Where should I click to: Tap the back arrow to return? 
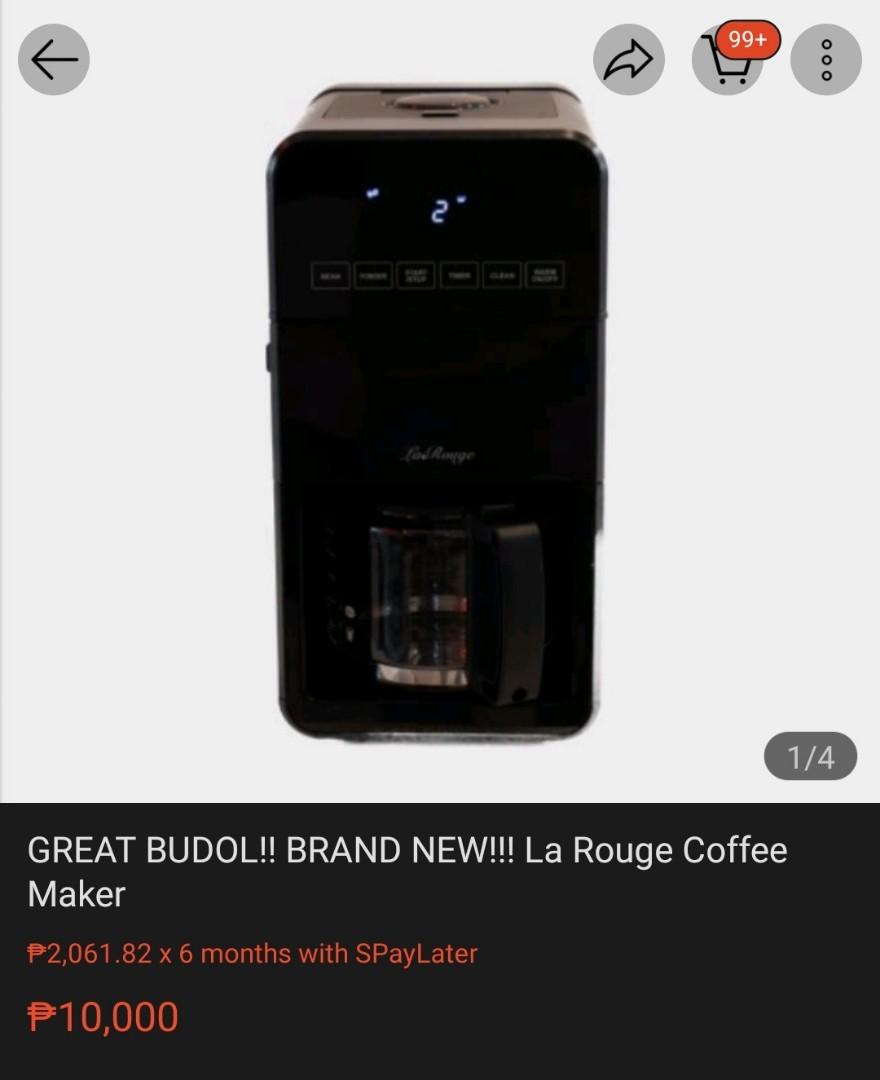52,59
